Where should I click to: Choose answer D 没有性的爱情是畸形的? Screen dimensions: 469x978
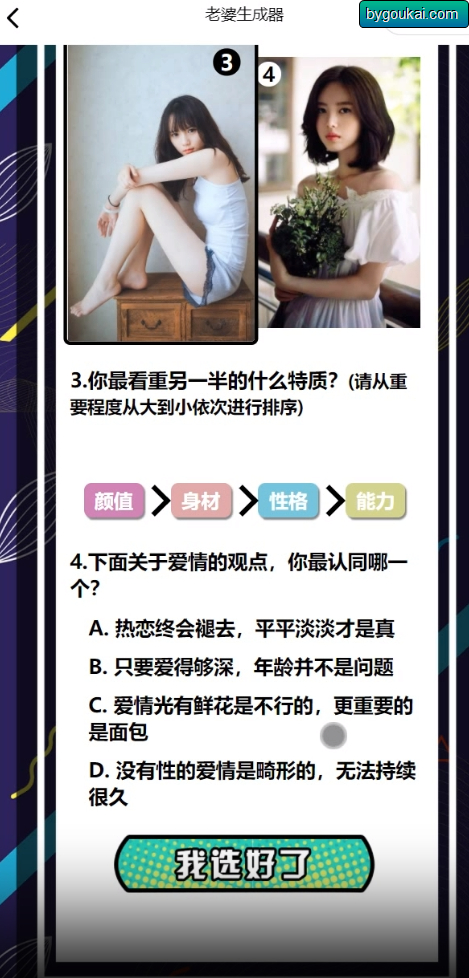point(252,783)
